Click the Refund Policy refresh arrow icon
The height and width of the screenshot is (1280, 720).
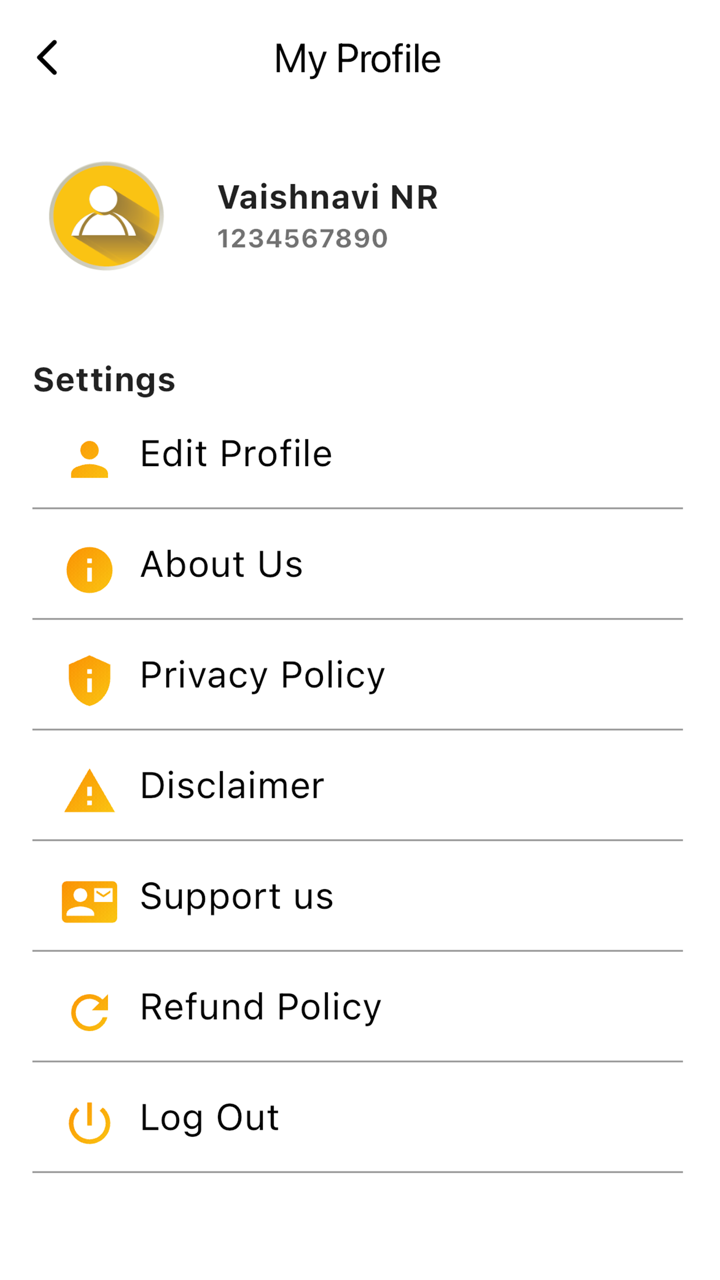pyautogui.click(x=88, y=1012)
